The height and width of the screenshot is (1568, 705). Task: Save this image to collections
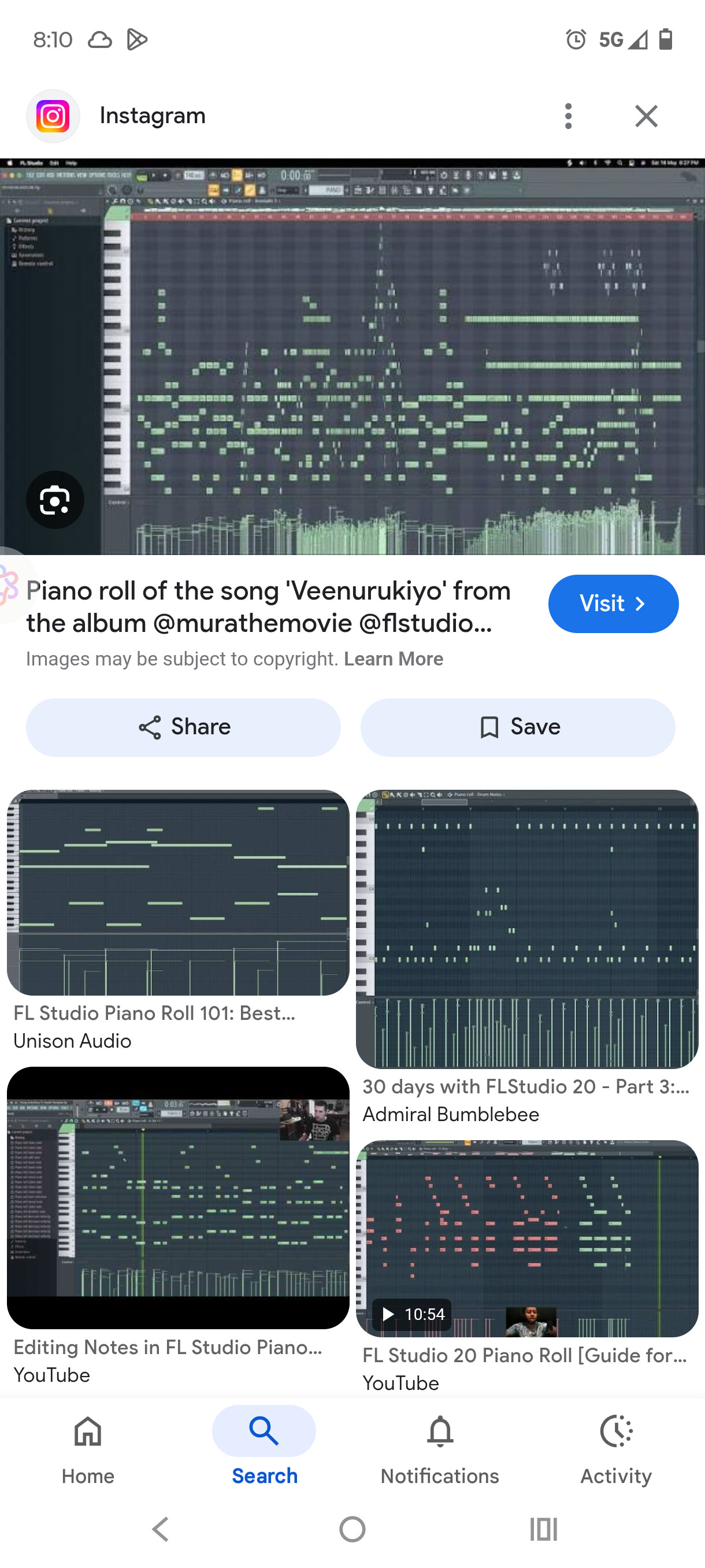[x=518, y=727]
